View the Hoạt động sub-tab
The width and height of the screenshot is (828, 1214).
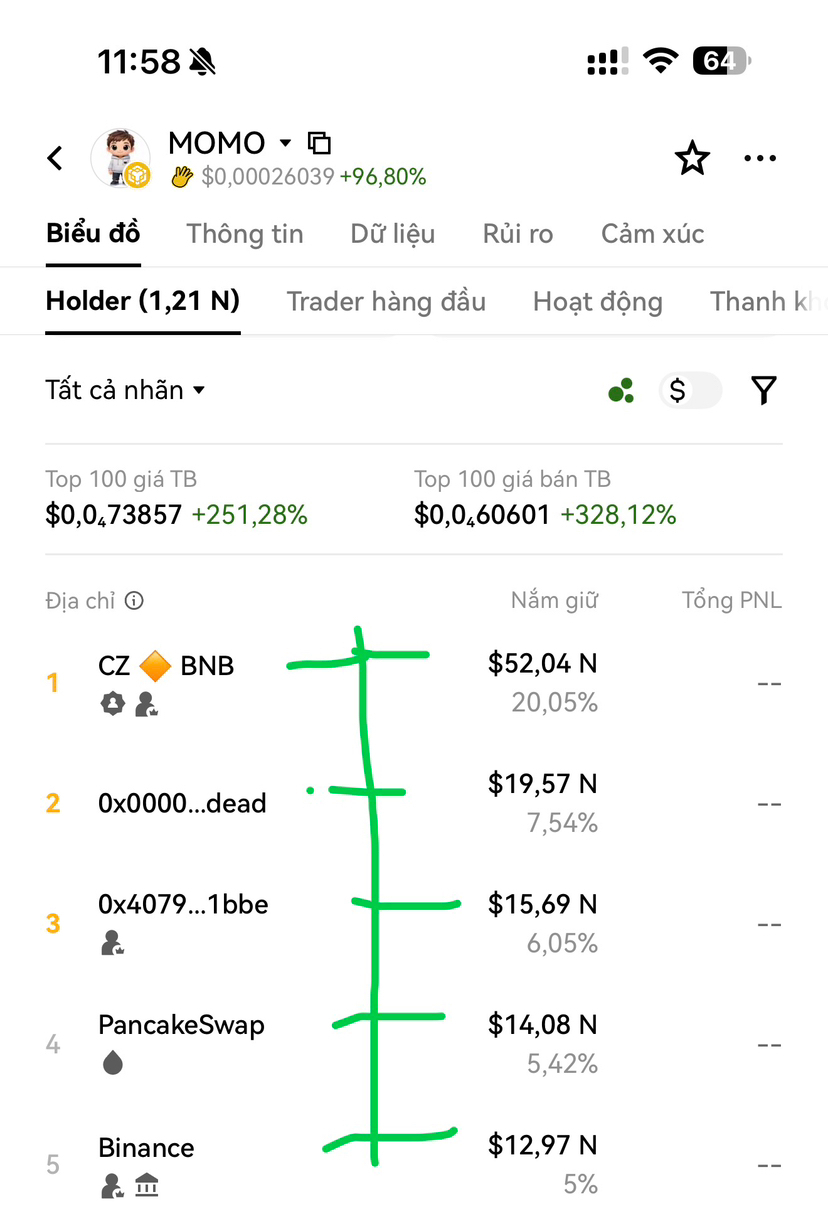click(597, 302)
